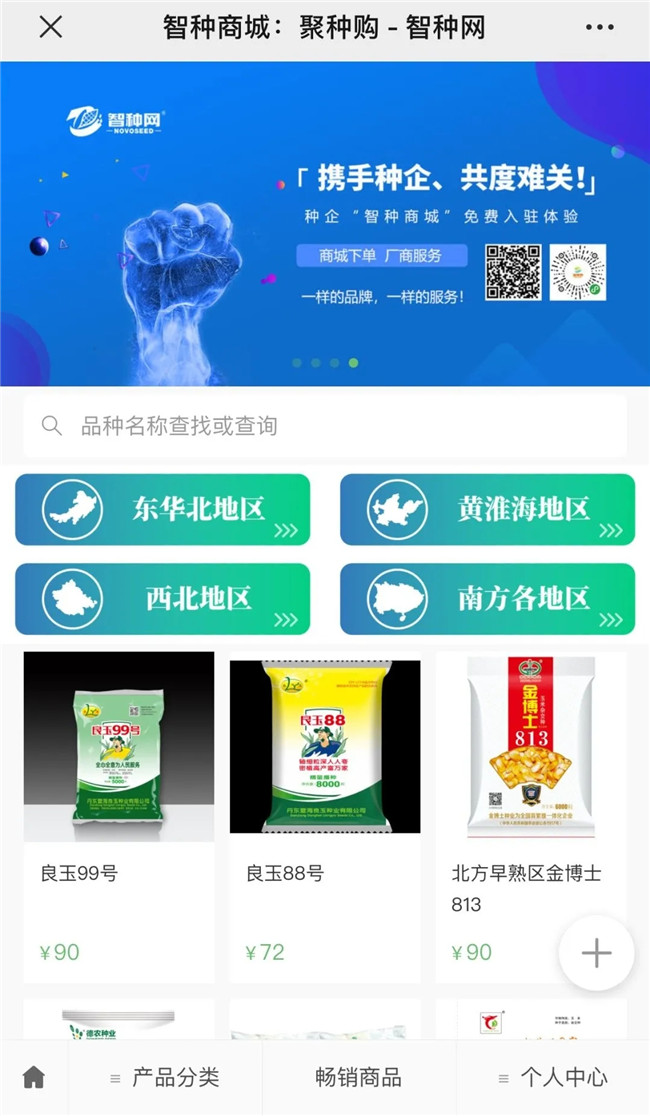Choose the 西北地区 region

pos(162,599)
